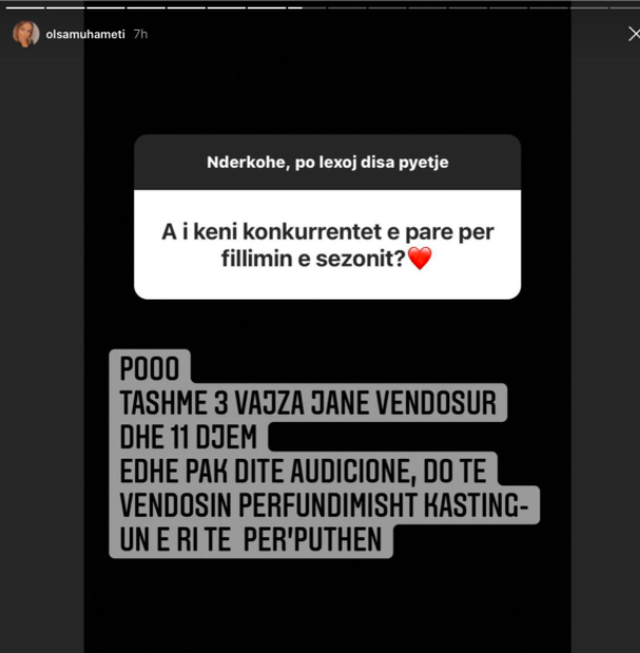
Task: Close the story viewer
Action: coord(632,34)
